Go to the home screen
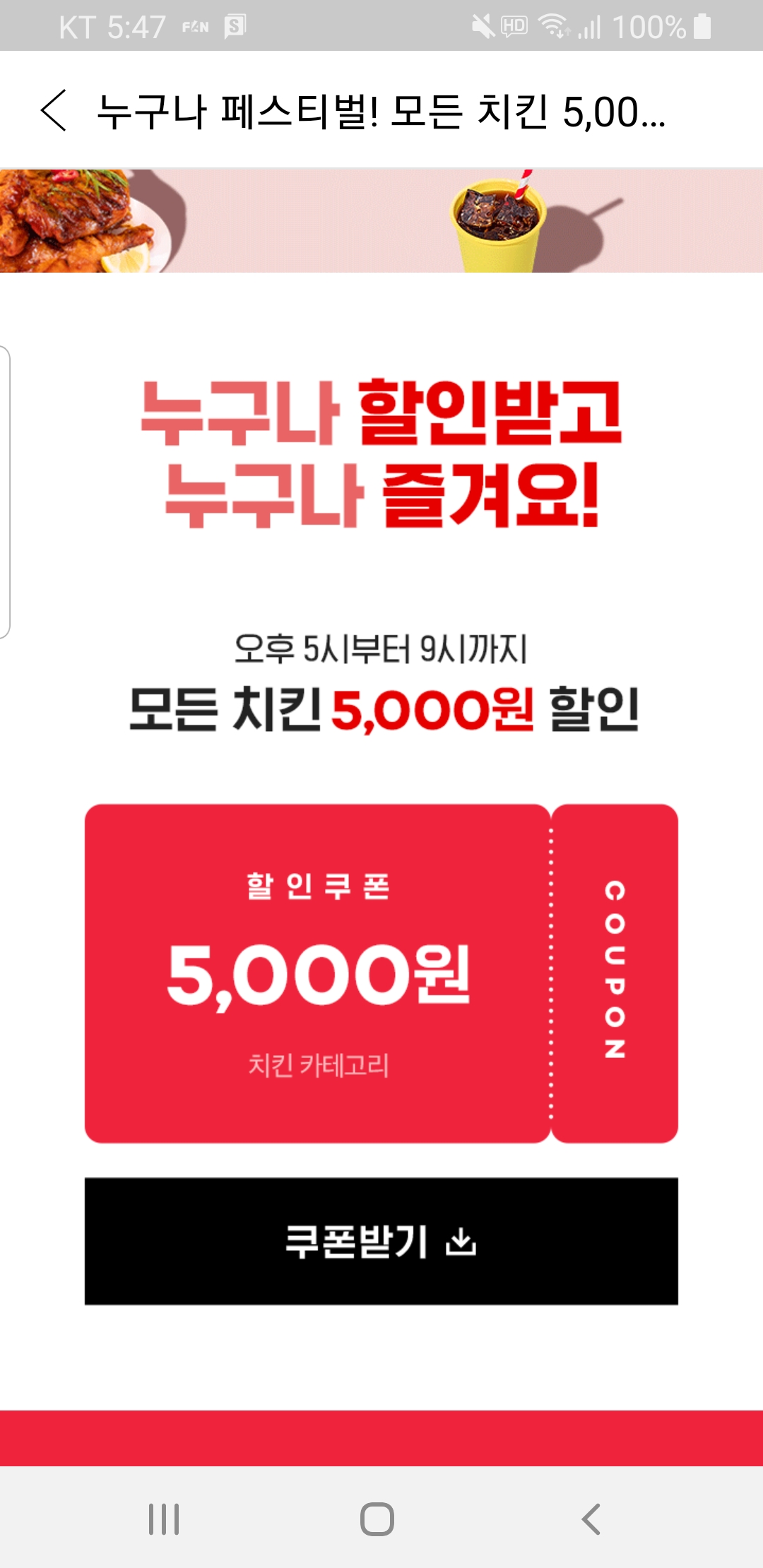The width and height of the screenshot is (763, 1568). [x=377, y=1519]
